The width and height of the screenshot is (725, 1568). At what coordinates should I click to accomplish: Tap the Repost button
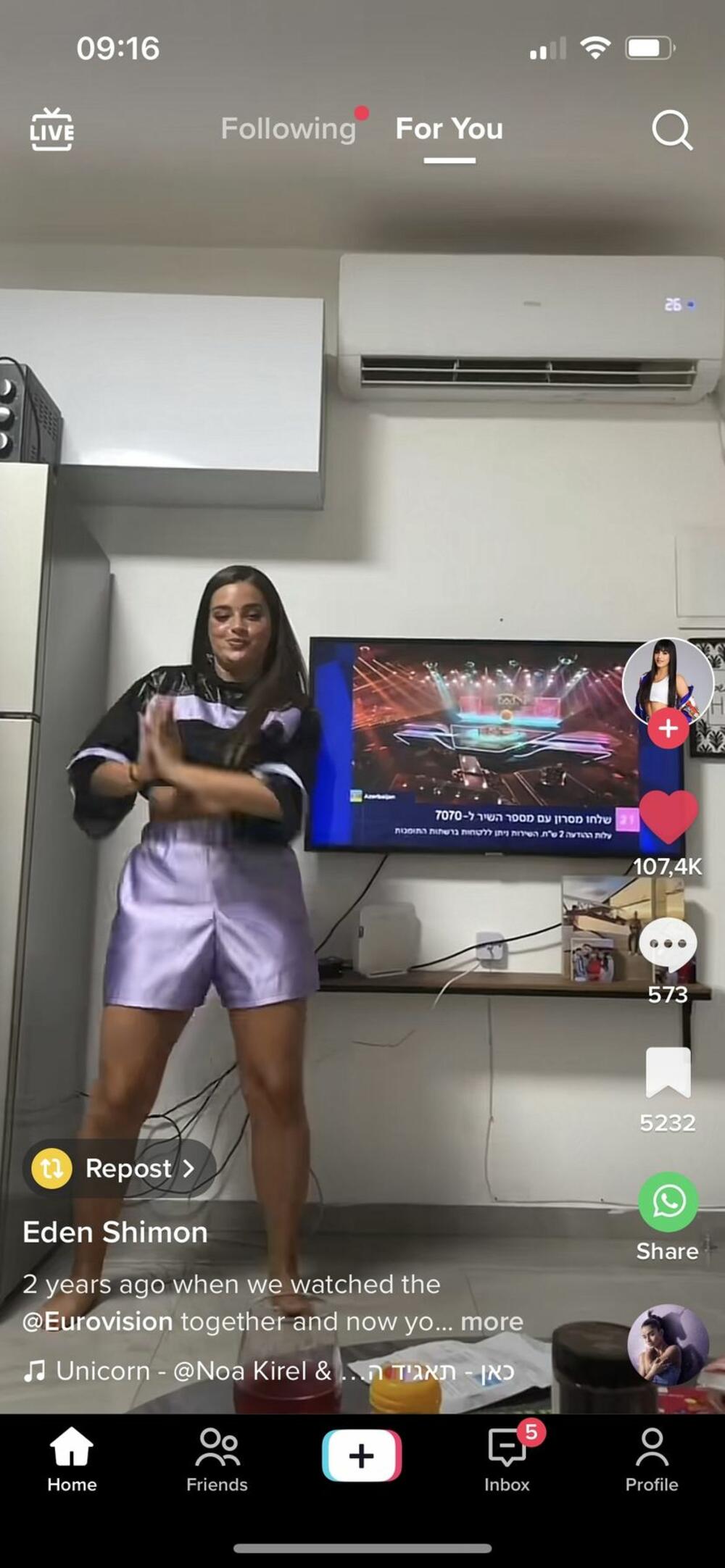(120, 1168)
